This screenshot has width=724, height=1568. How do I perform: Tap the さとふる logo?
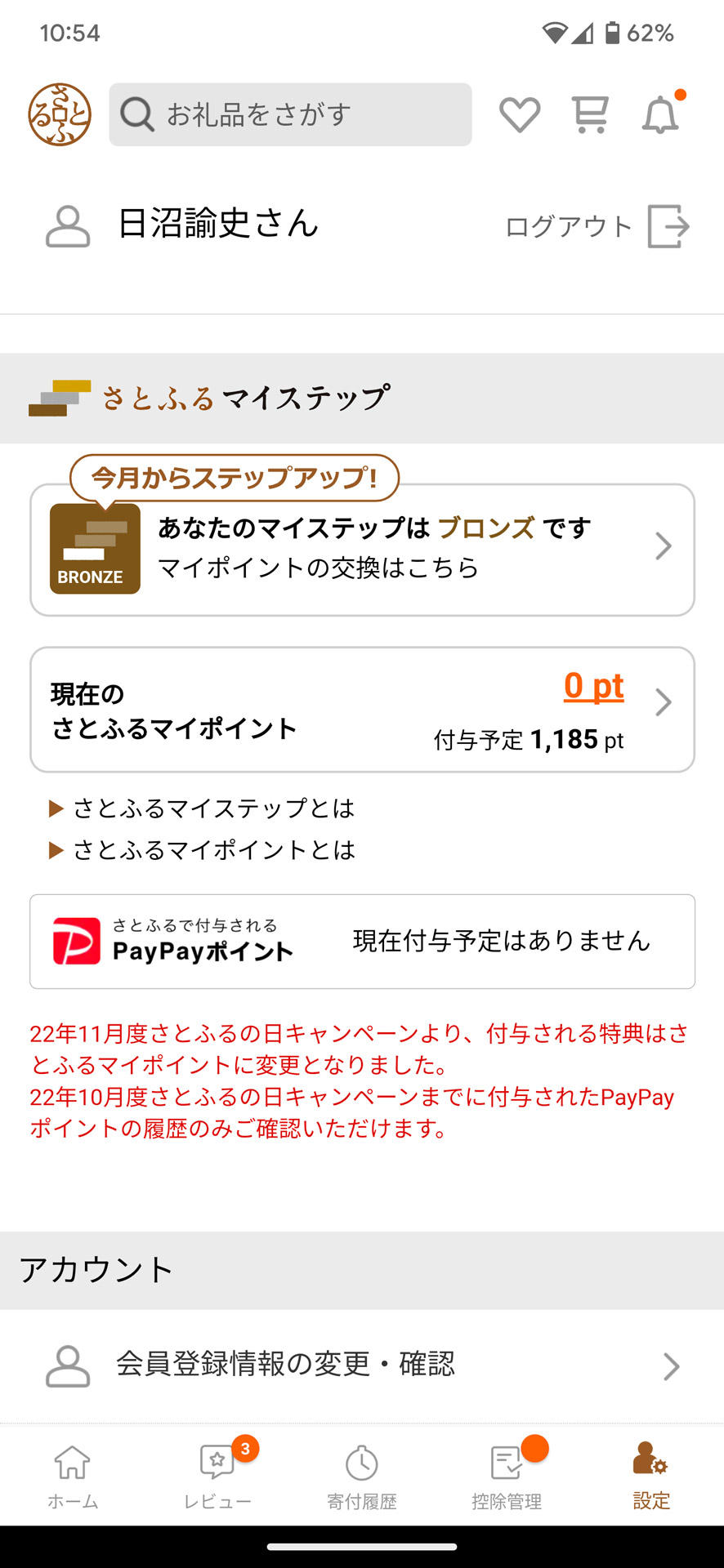[61, 114]
